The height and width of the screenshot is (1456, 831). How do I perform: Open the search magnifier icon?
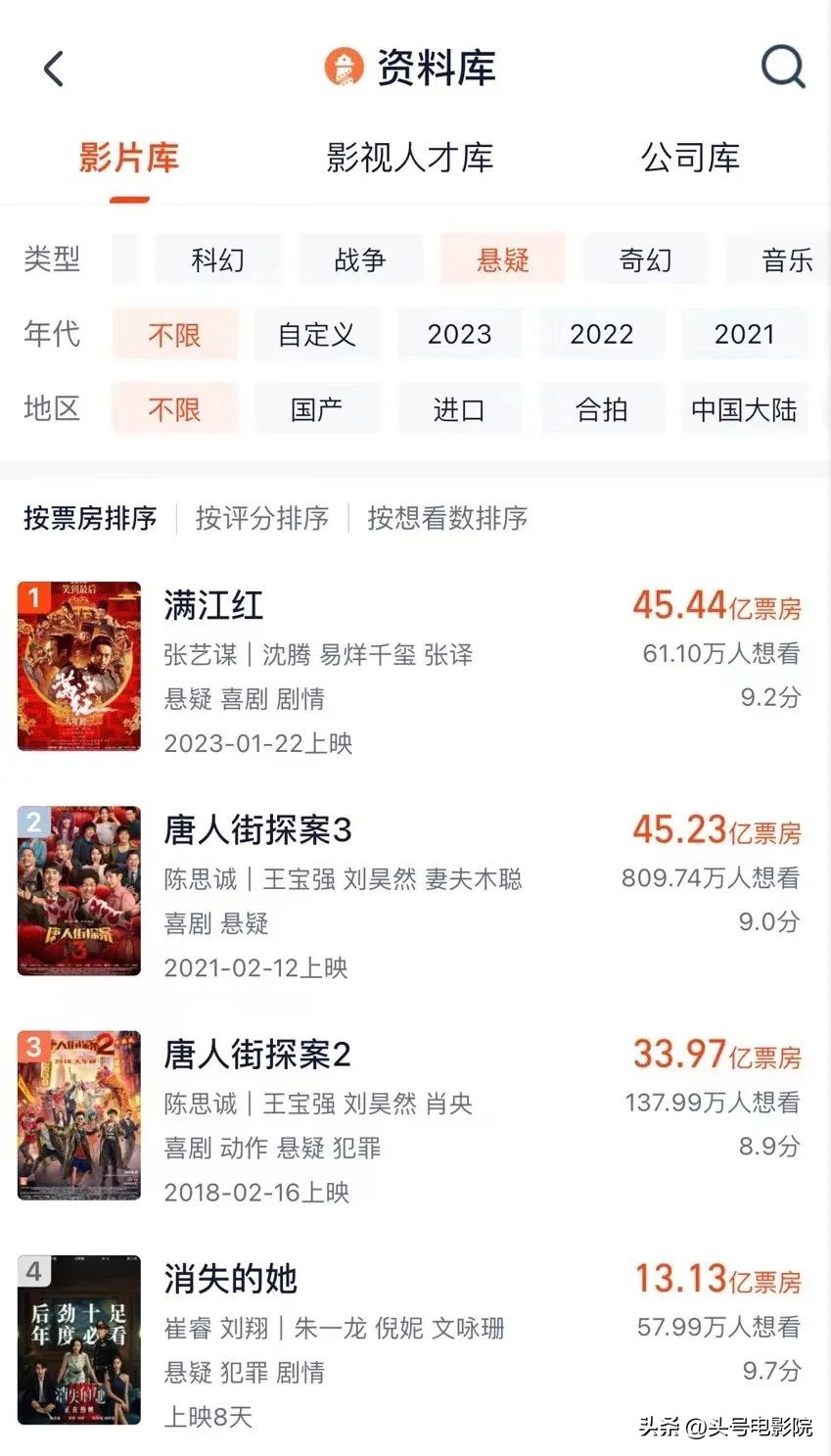(x=782, y=68)
